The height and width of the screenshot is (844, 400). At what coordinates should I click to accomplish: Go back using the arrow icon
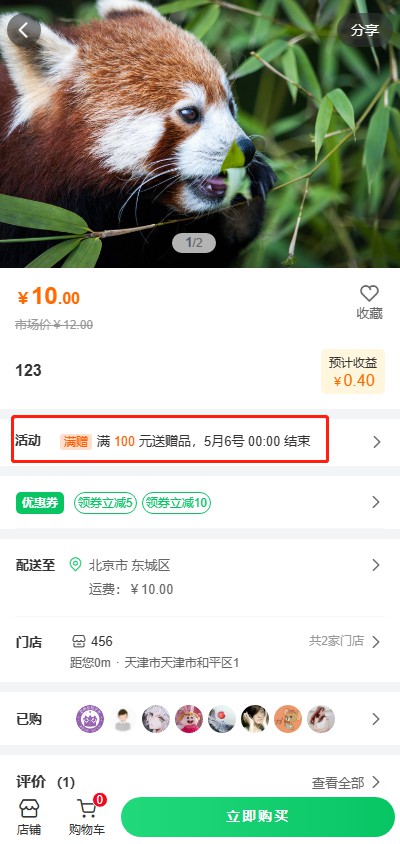click(x=24, y=30)
